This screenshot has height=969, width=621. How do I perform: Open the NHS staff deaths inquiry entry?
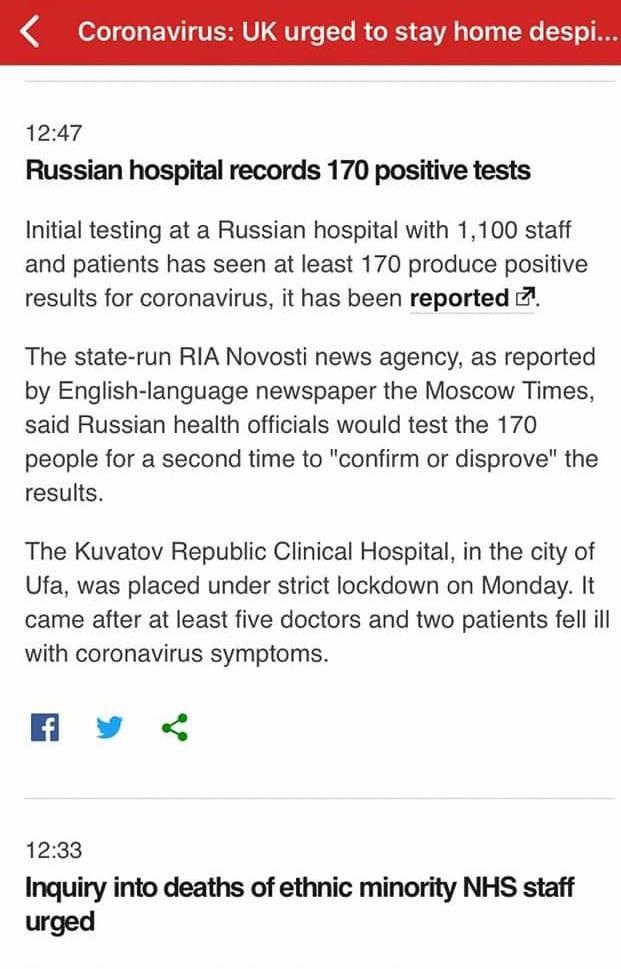pos(298,902)
